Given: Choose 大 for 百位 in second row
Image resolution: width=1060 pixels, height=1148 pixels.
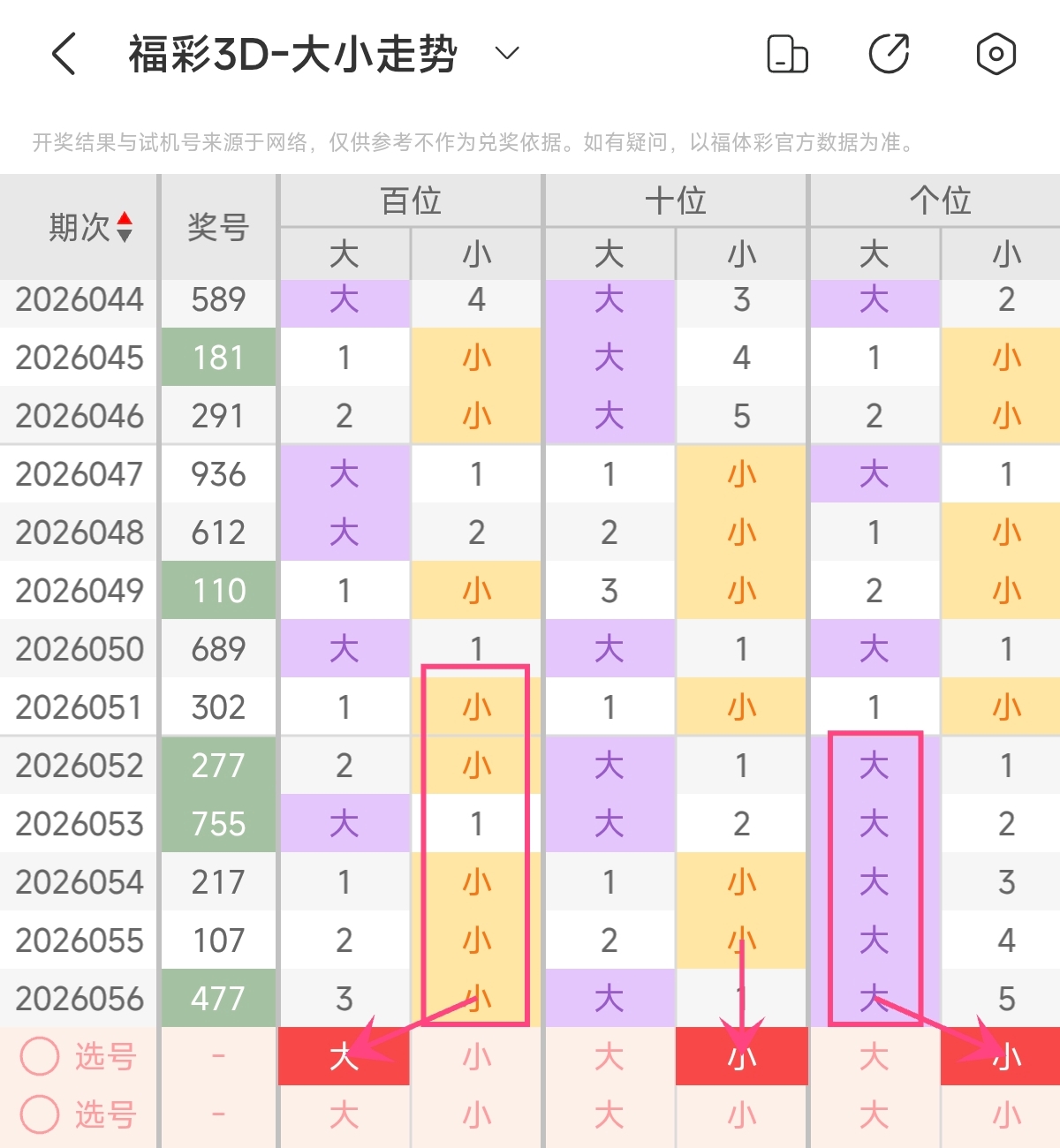Looking at the screenshot, I should (x=344, y=1114).
